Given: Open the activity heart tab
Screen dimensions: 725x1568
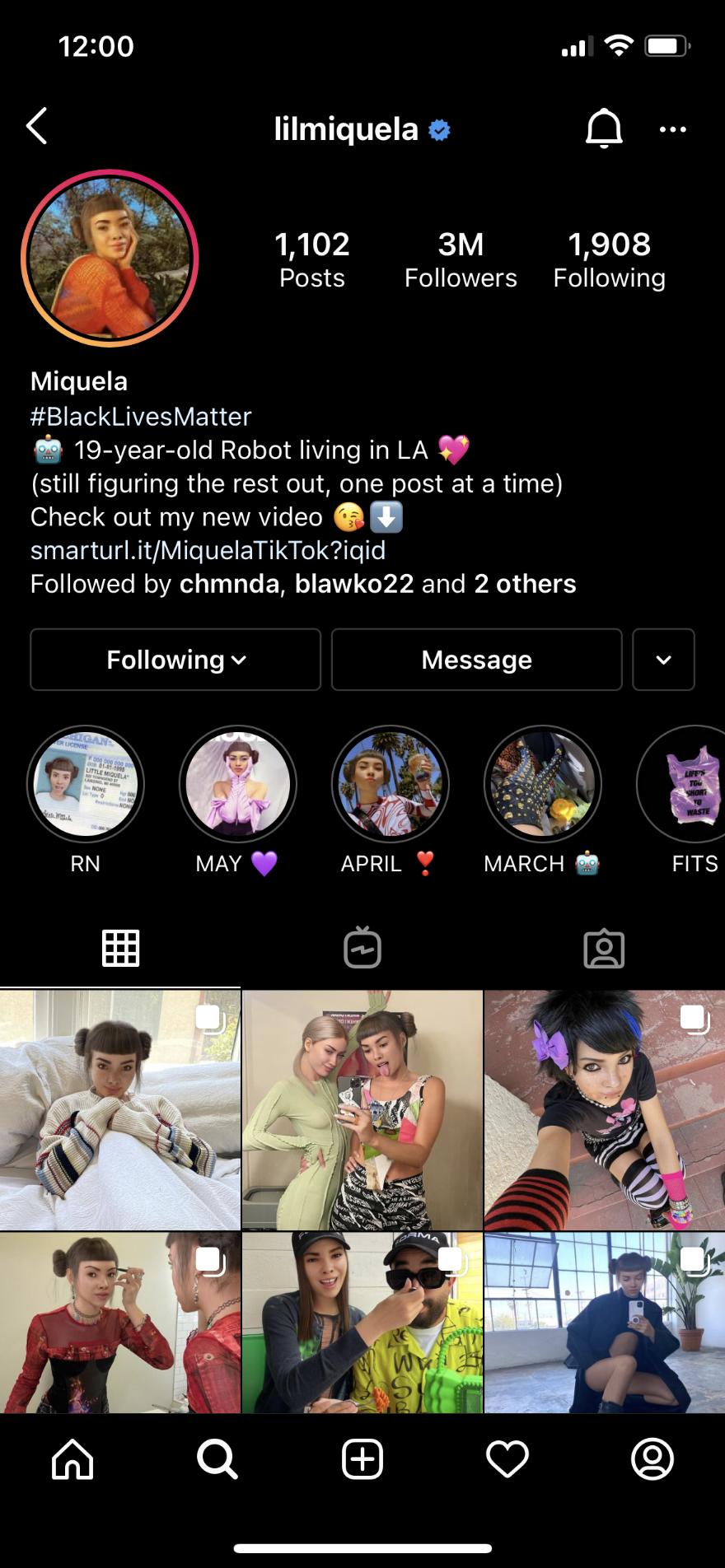Looking at the screenshot, I should pos(507,1459).
